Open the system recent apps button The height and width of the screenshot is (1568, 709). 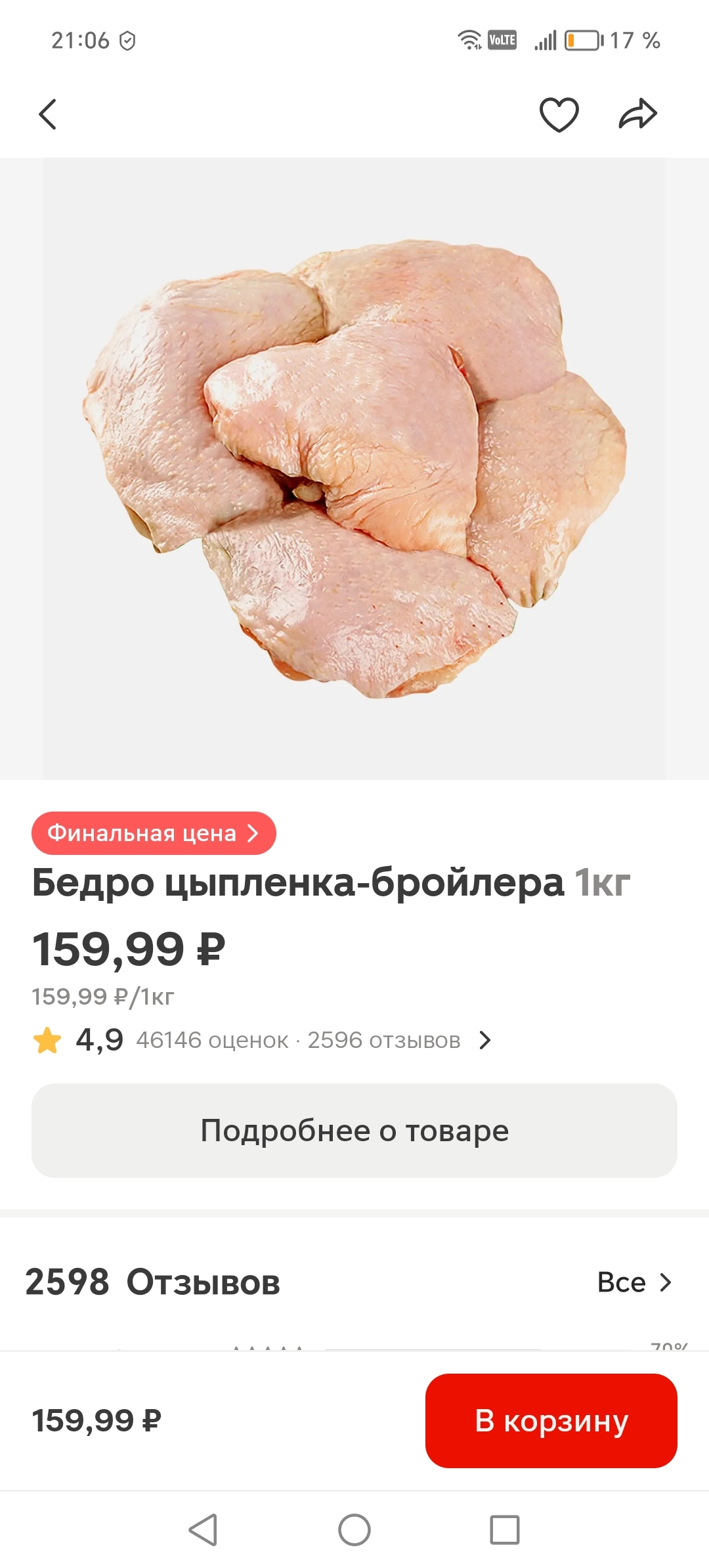tap(505, 1530)
